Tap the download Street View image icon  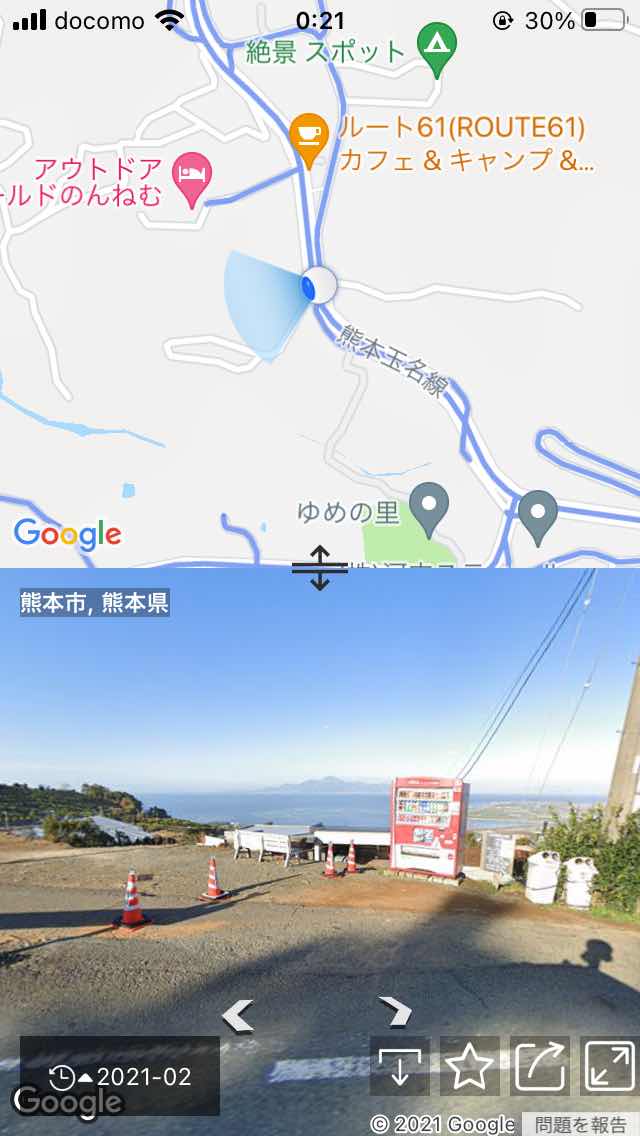coord(400,1066)
